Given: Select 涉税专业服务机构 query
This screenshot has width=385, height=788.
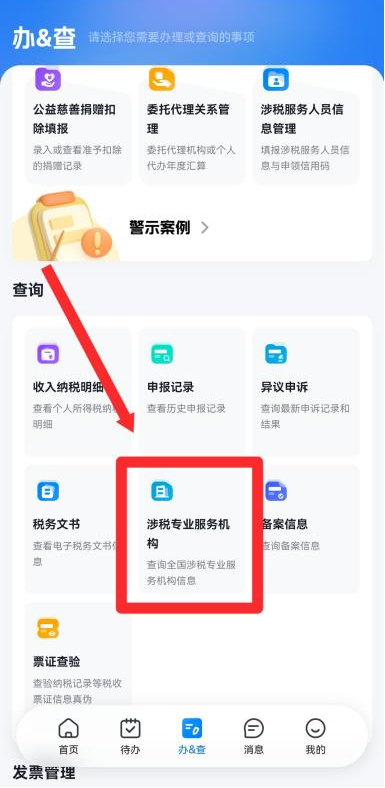Looking at the screenshot, I should [x=191, y=529].
